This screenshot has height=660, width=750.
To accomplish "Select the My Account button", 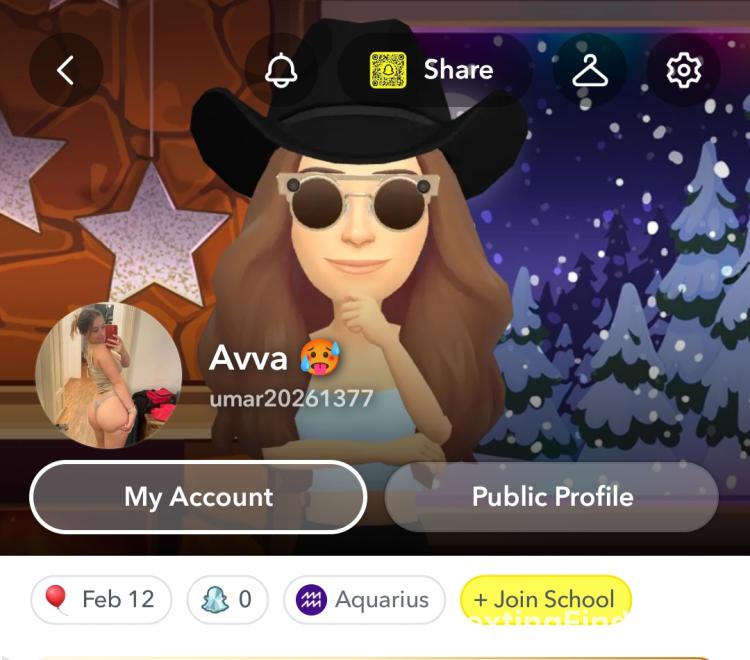I will pos(198,497).
